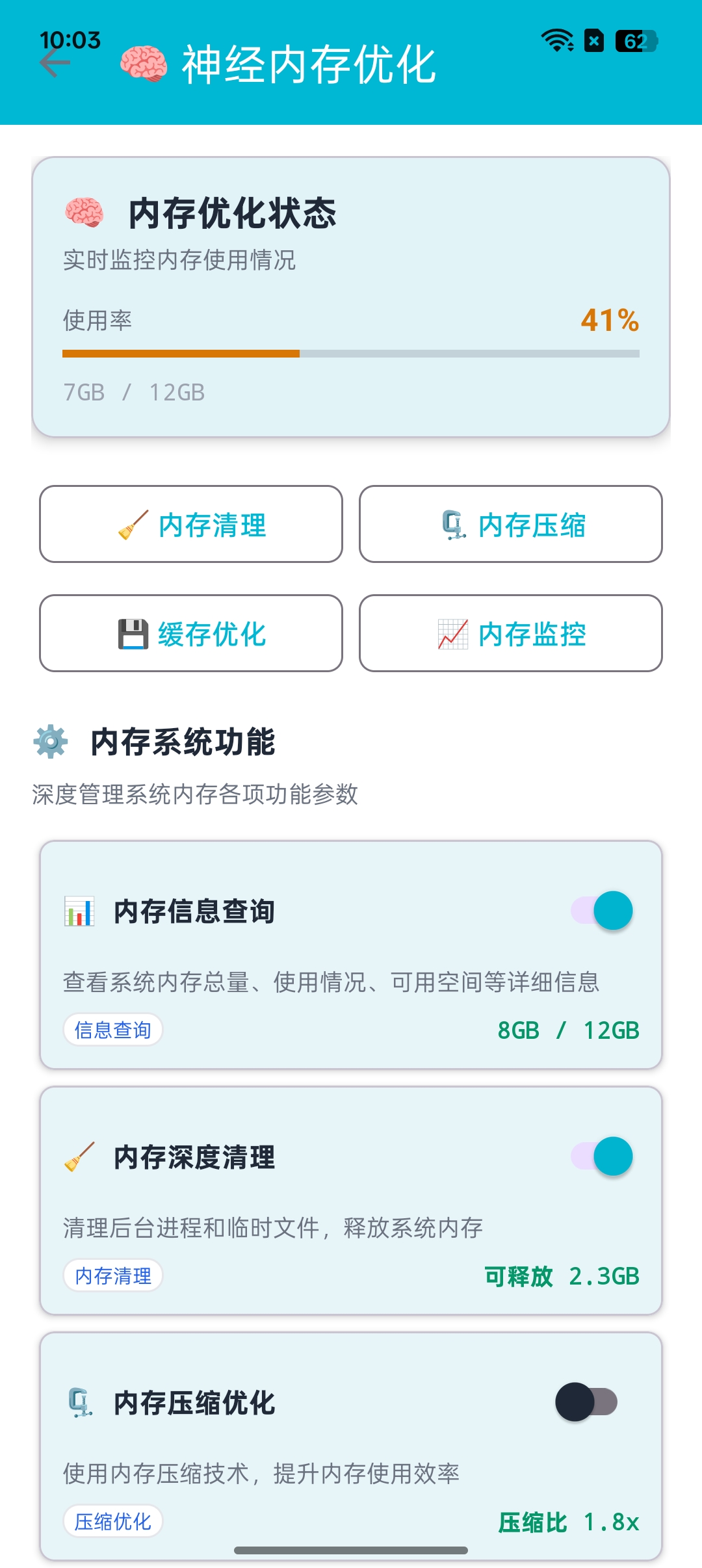This screenshot has height=1568, width=702.
Task: Click the memory usage progress bar
Action: coord(351,353)
